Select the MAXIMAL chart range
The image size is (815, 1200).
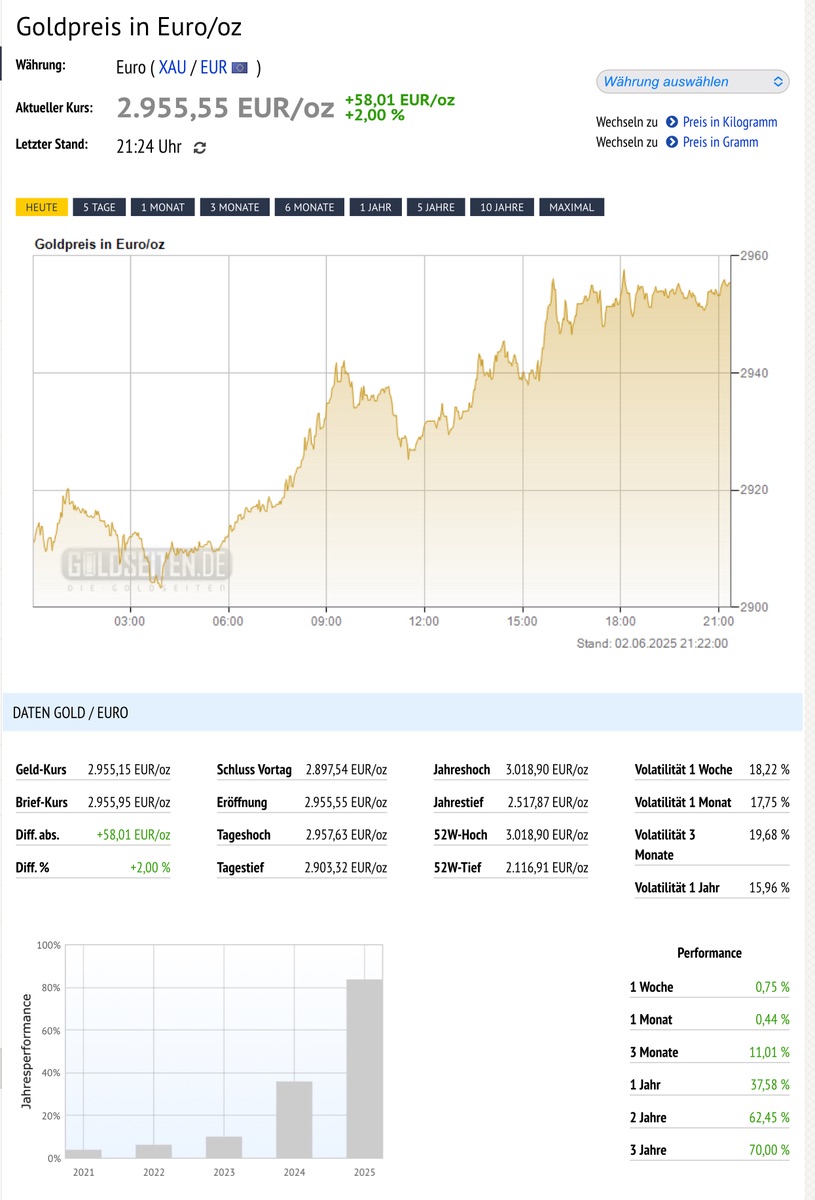(x=571, y=207)
